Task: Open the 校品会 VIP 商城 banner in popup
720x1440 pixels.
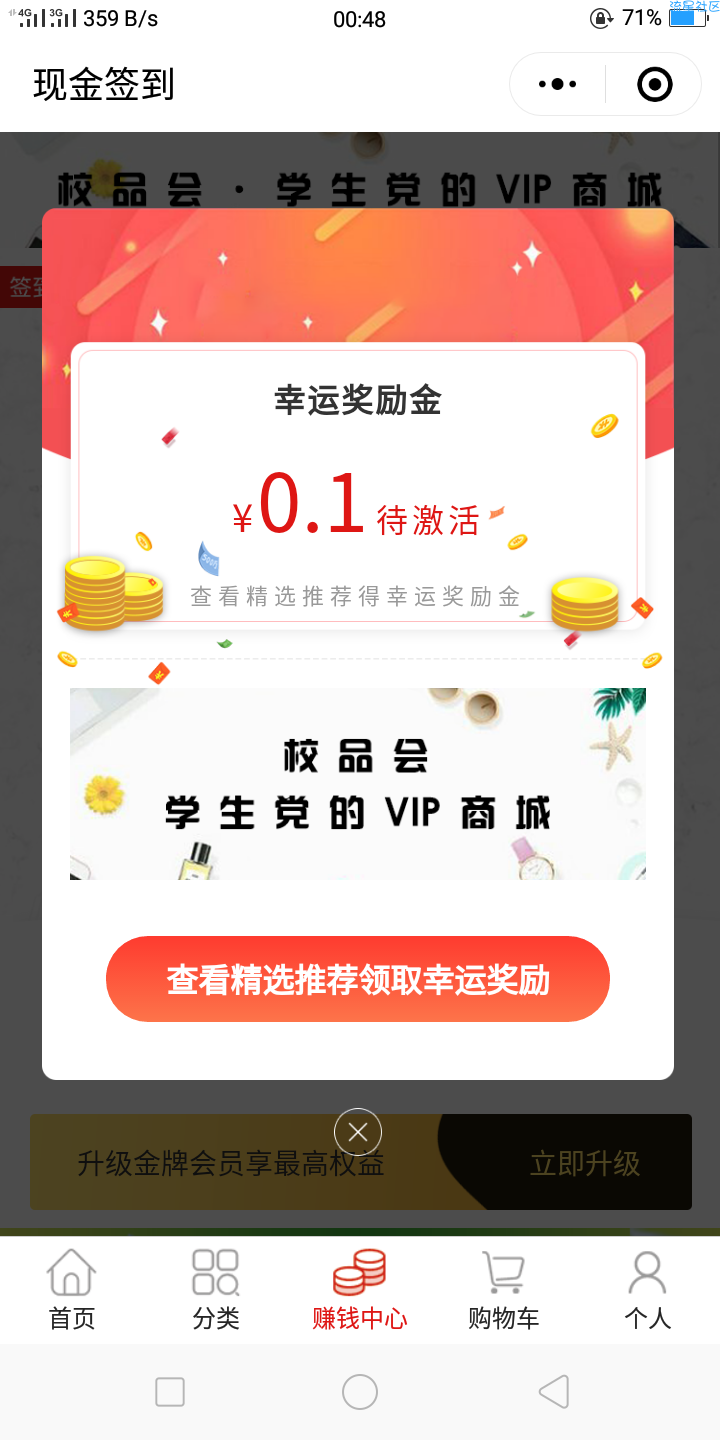Action: [x=358, y=784]
